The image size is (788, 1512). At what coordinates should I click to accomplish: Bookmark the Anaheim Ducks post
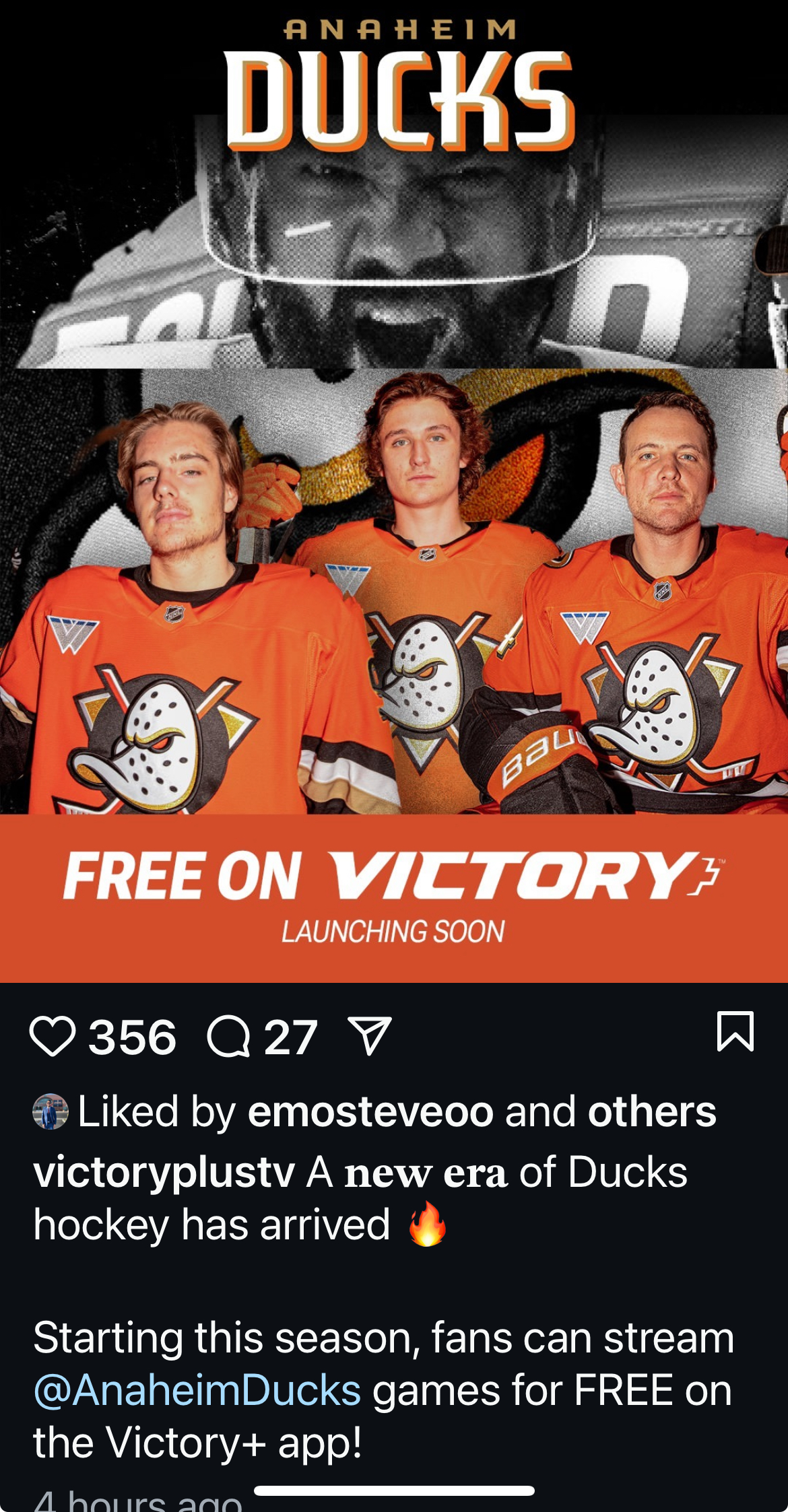(x=735, y=1031)
